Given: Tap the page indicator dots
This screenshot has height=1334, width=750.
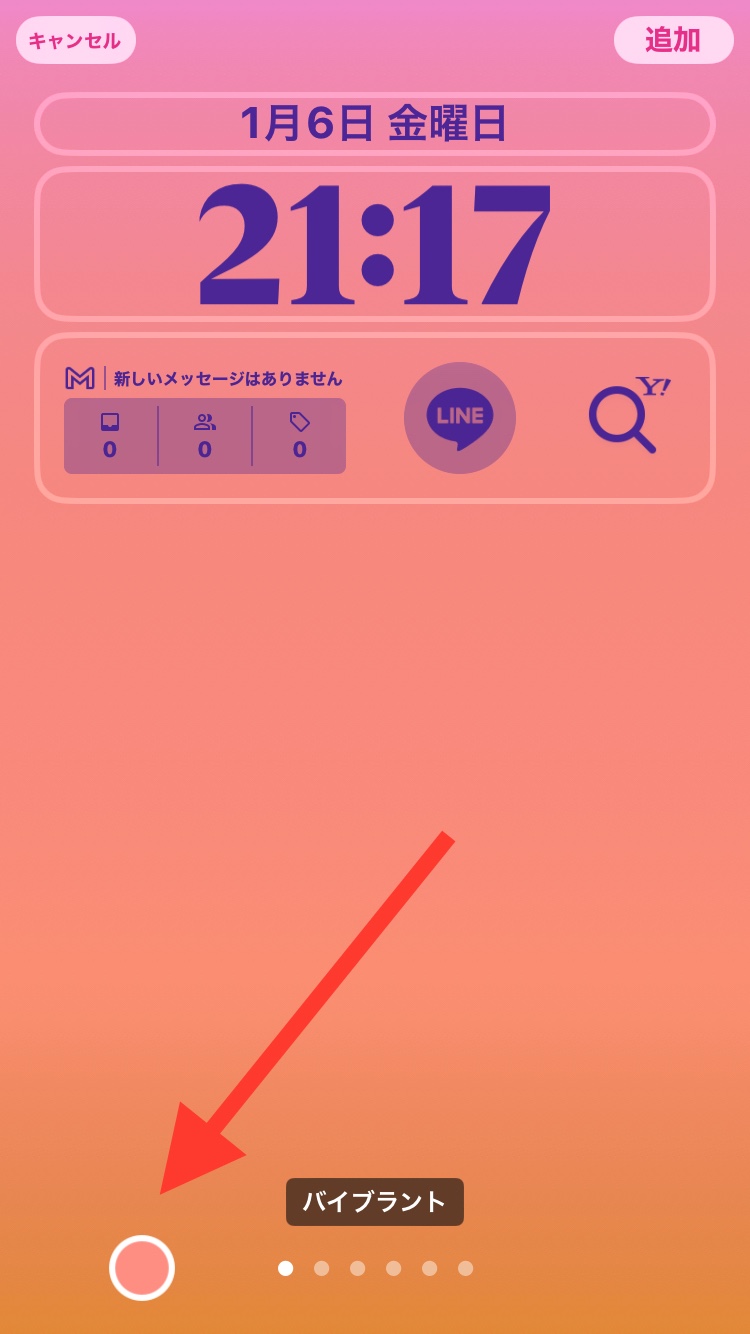Looking at the screenshot, I should (375, 1268).
